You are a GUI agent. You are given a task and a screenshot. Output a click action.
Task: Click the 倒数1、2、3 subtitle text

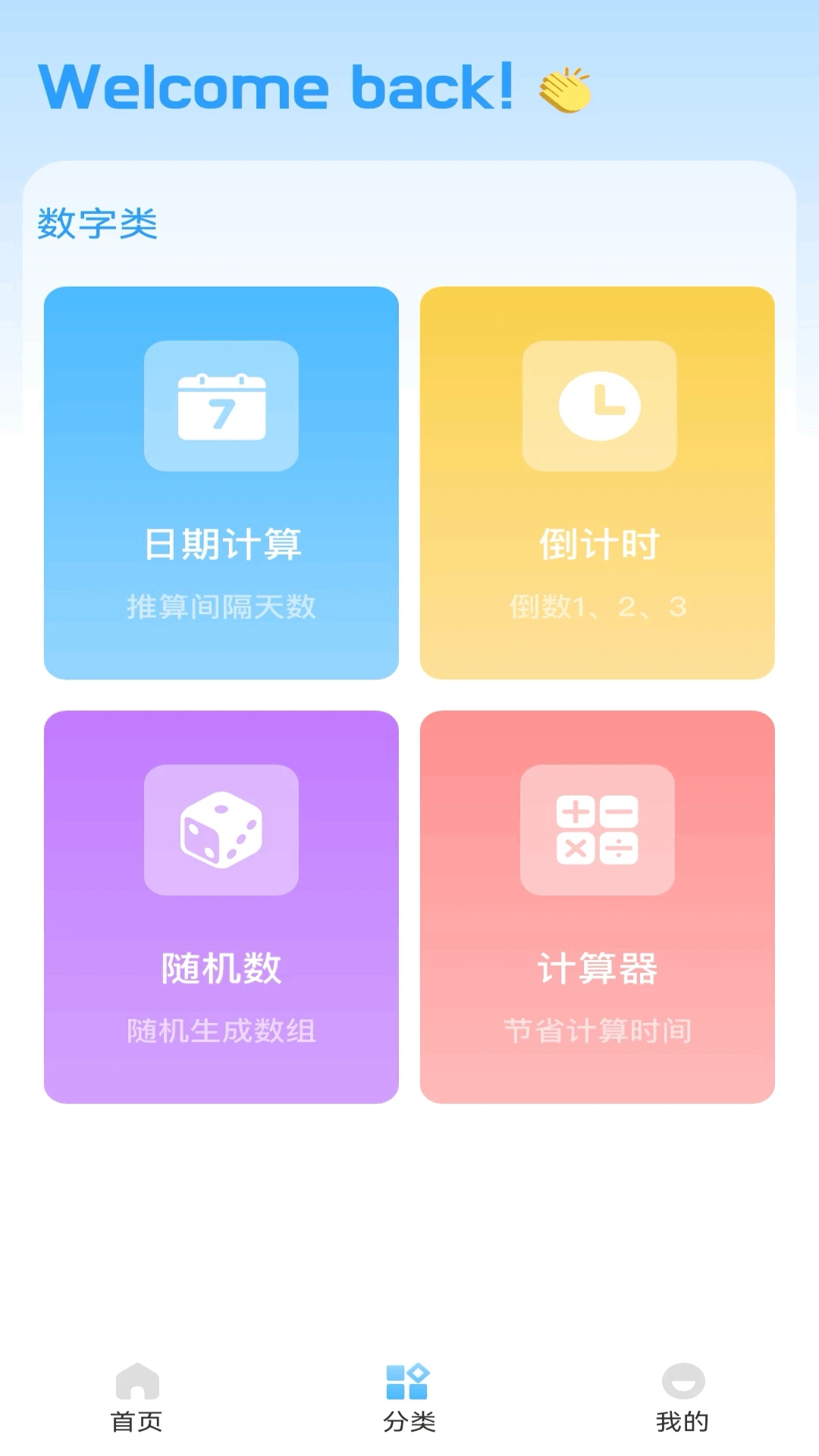click(x=598, y=607)
